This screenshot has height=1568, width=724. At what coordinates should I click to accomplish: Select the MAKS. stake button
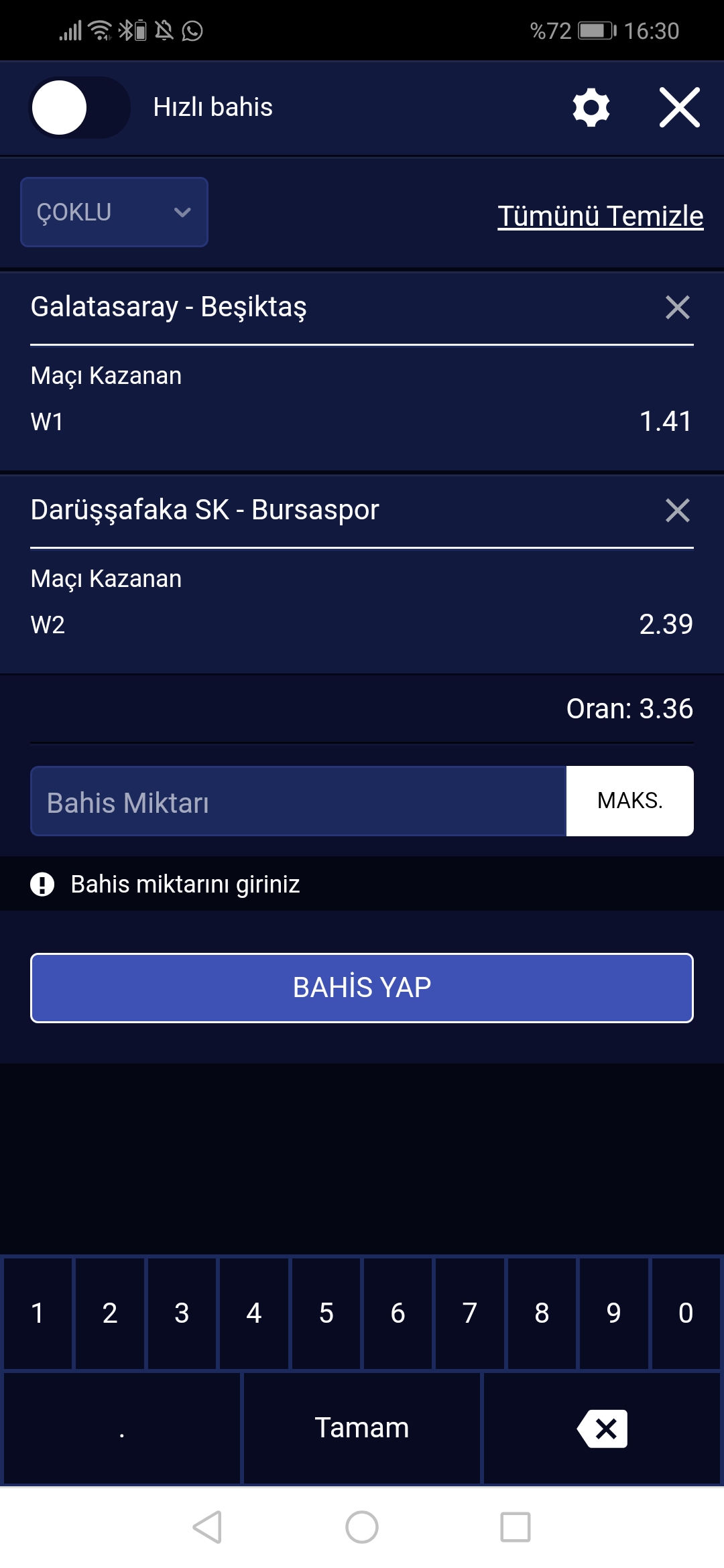(x=629, y=801)
